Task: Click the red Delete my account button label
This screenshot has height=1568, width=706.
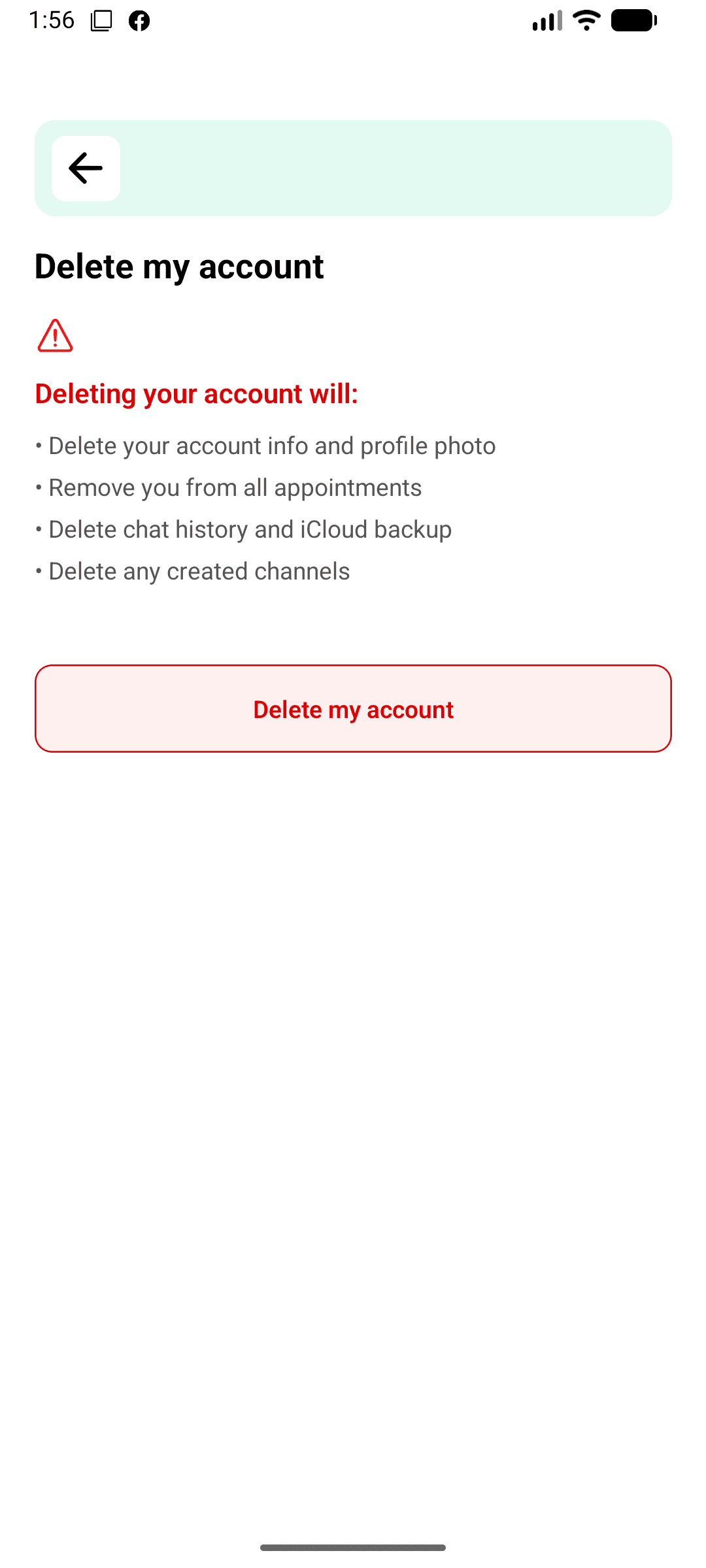Action: coord(353,709)
